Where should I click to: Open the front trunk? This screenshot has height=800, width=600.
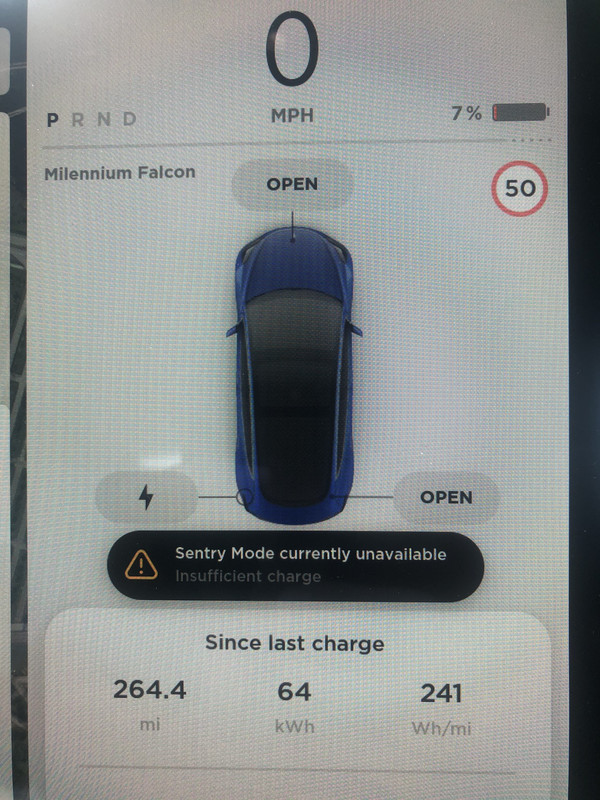coord(292,184)
